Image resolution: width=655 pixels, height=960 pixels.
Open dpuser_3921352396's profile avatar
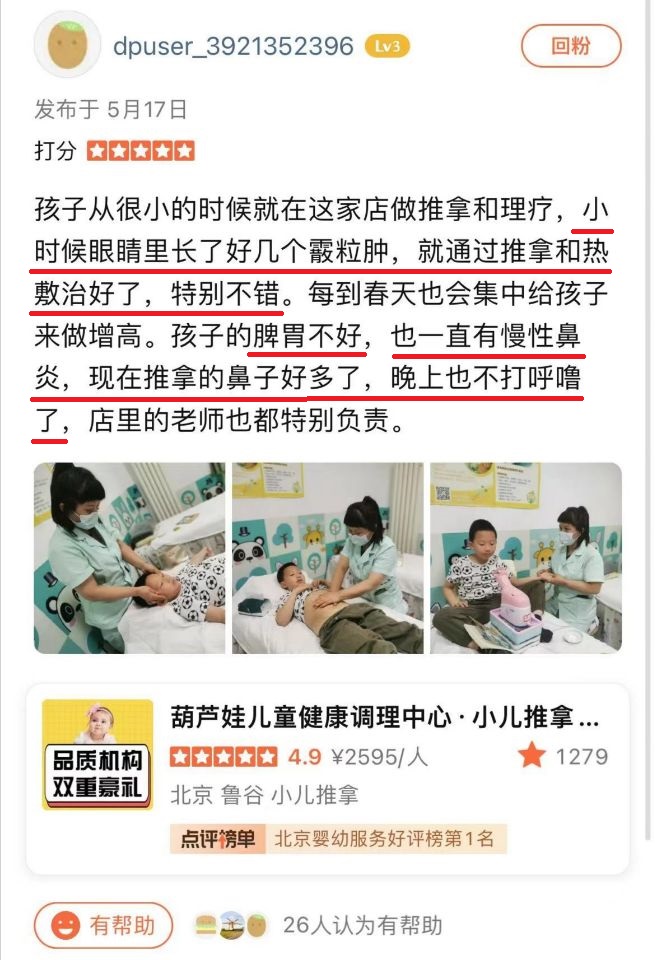(68, 46)
